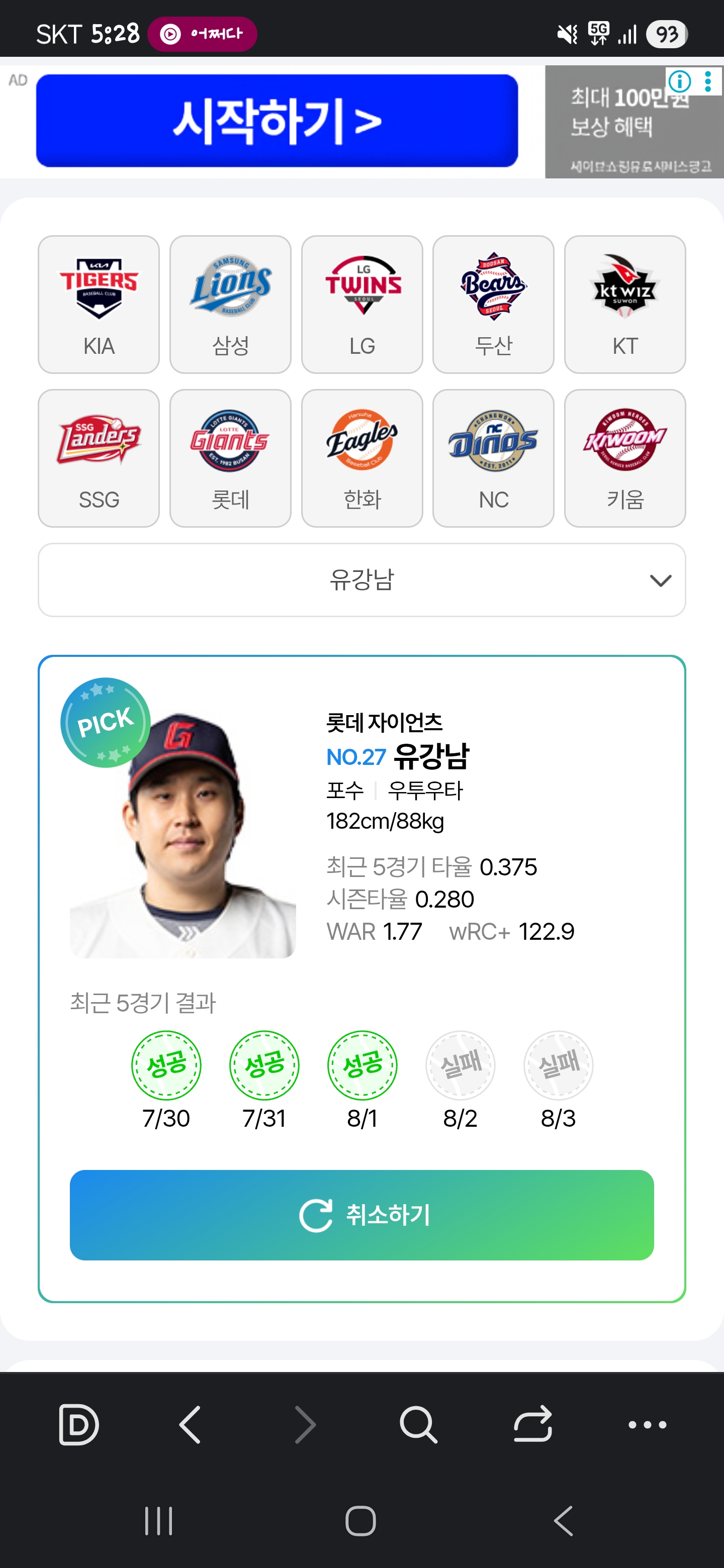Go back in the browser toolbar

[x=190, y=1424]
